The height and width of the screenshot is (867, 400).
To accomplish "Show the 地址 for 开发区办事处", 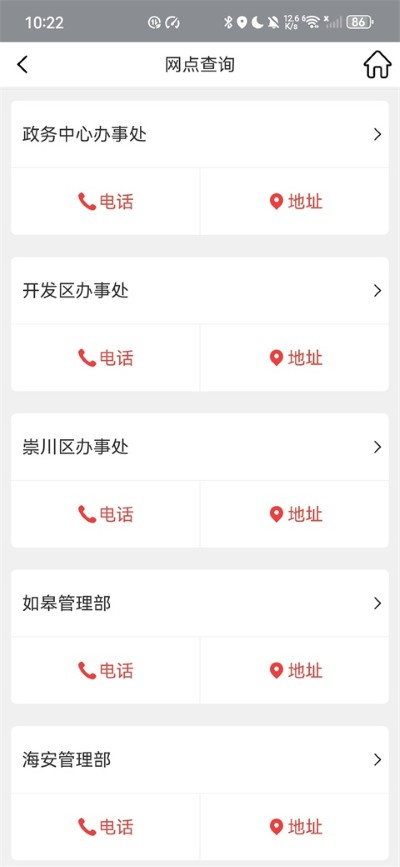I will point(294,358).
